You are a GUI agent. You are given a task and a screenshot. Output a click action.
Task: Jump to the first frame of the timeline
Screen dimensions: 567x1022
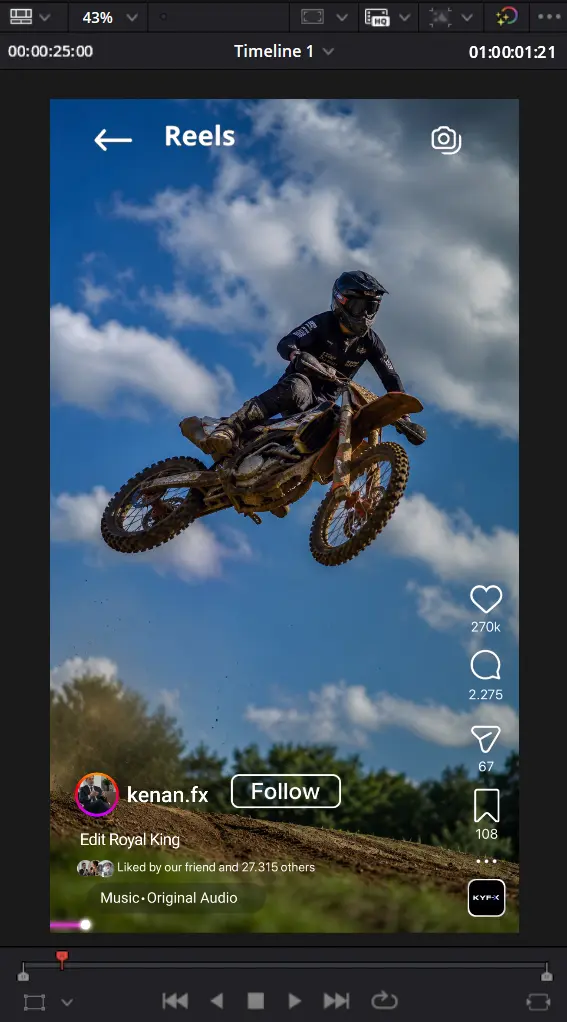click(175, 1000)
